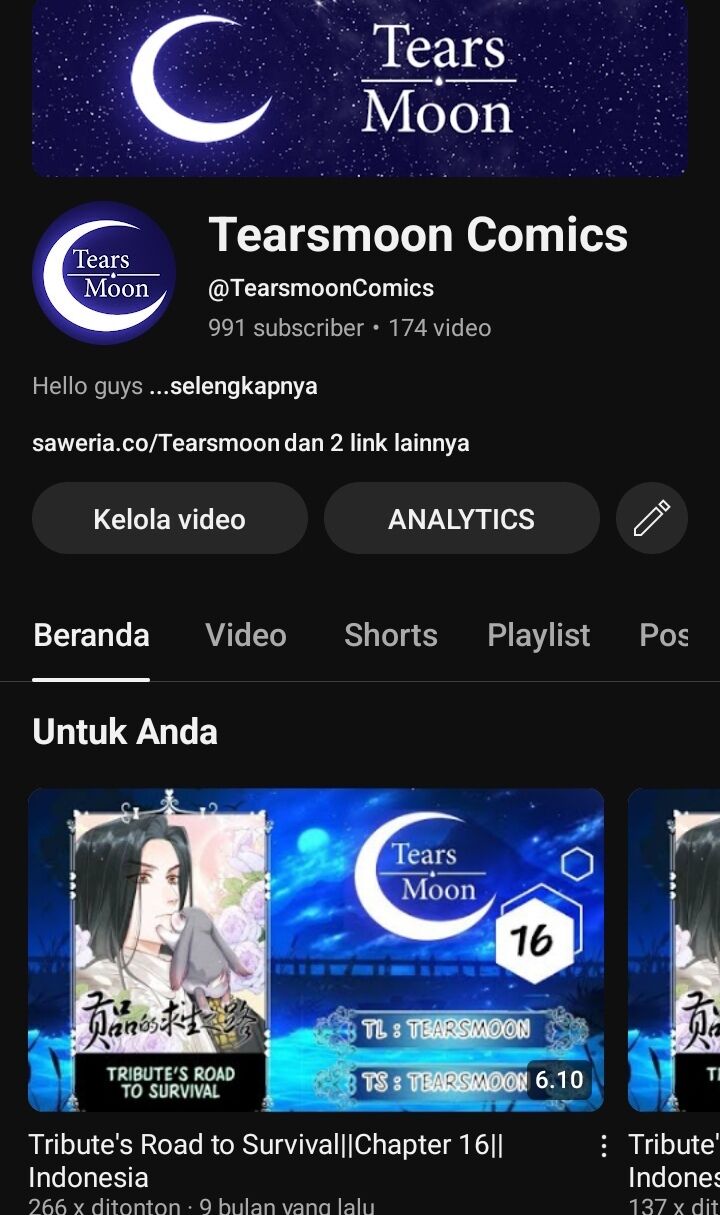This screenshot has height=1215, width=720.
Task: Switch to the Shorts tab
Action: pos(391,635)
